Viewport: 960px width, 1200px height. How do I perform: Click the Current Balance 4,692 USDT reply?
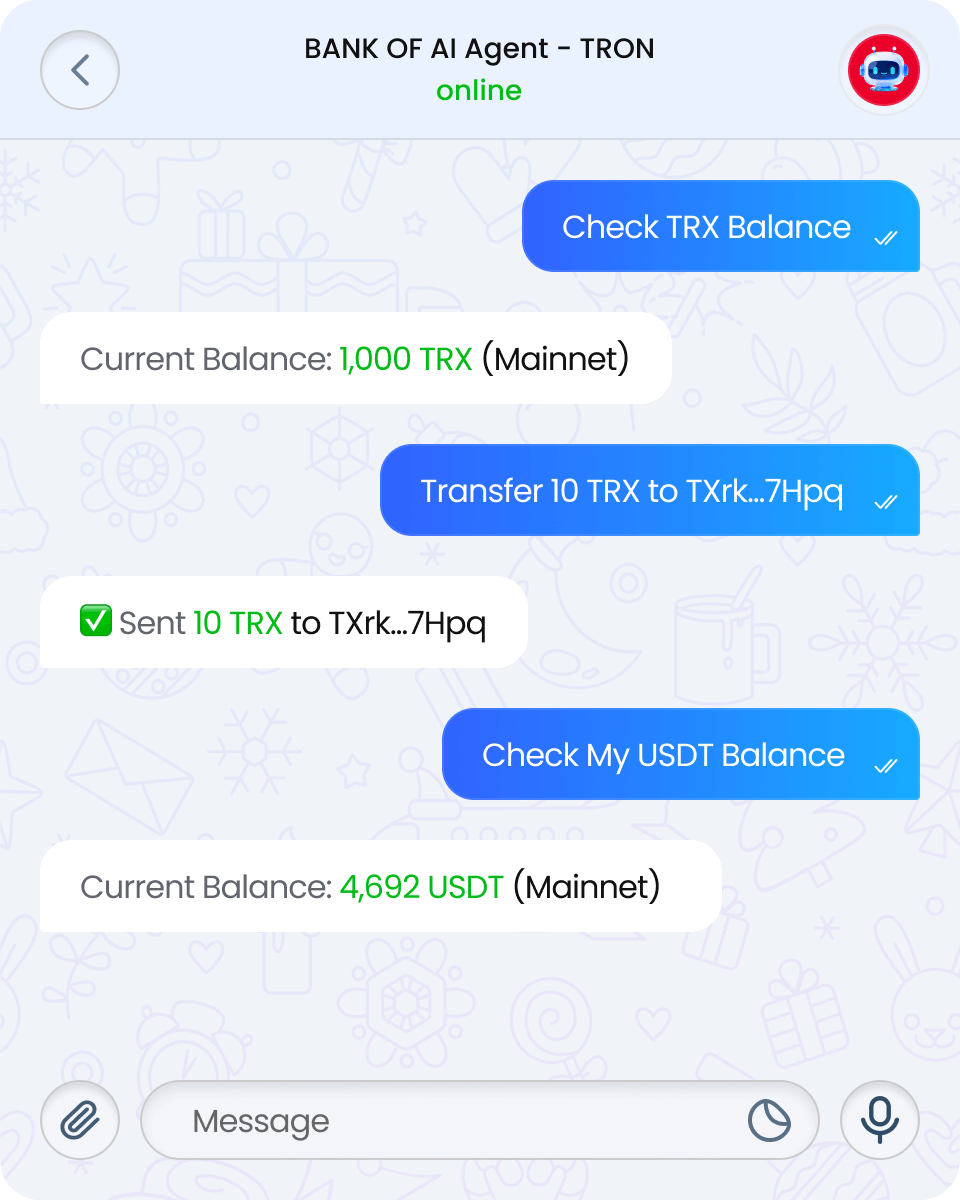(380, 886)
